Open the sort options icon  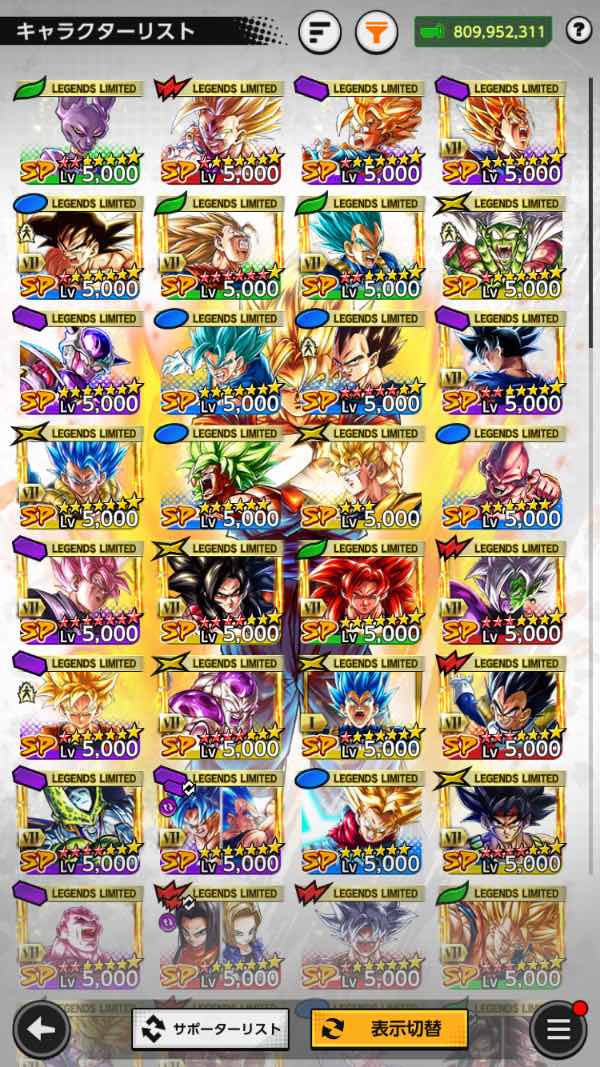click(x=320, y=32)
